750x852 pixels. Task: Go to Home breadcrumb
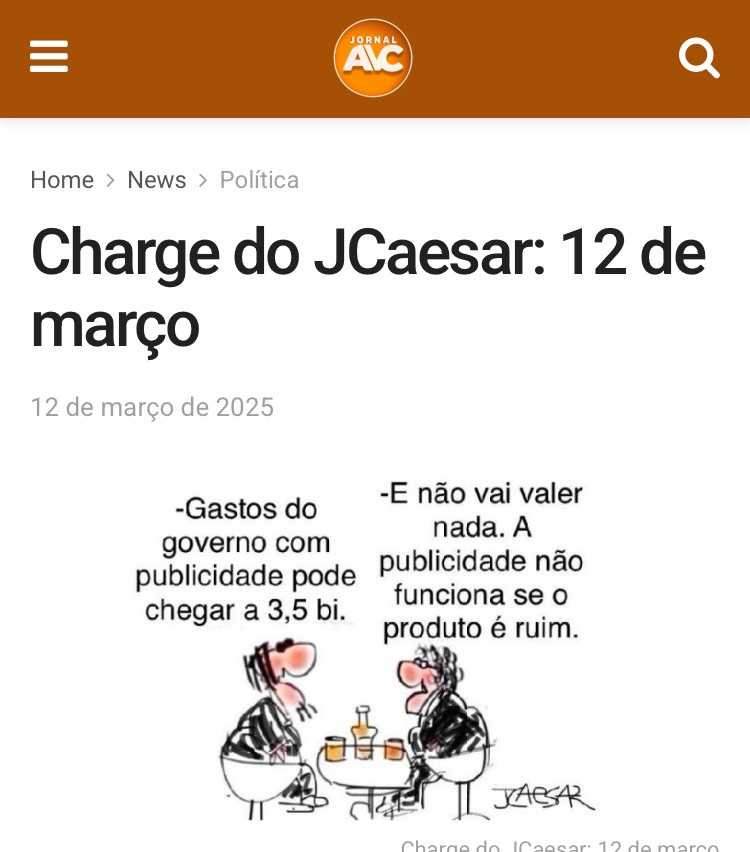(x=62, y=180)
